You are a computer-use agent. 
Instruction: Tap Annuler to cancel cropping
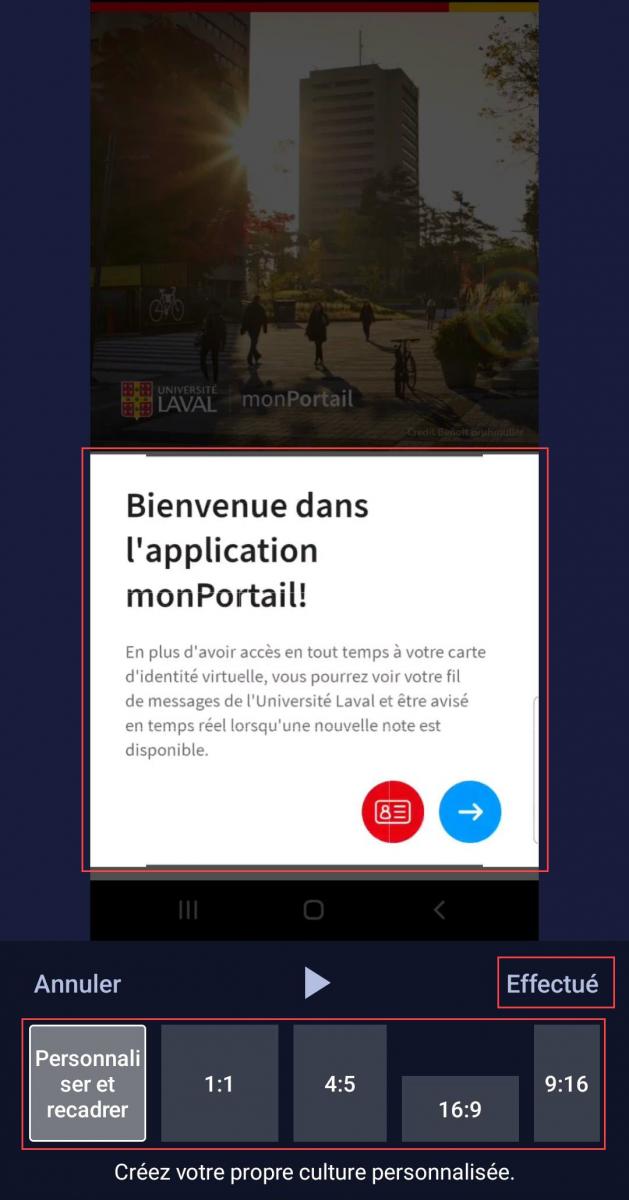pos(77,984)
